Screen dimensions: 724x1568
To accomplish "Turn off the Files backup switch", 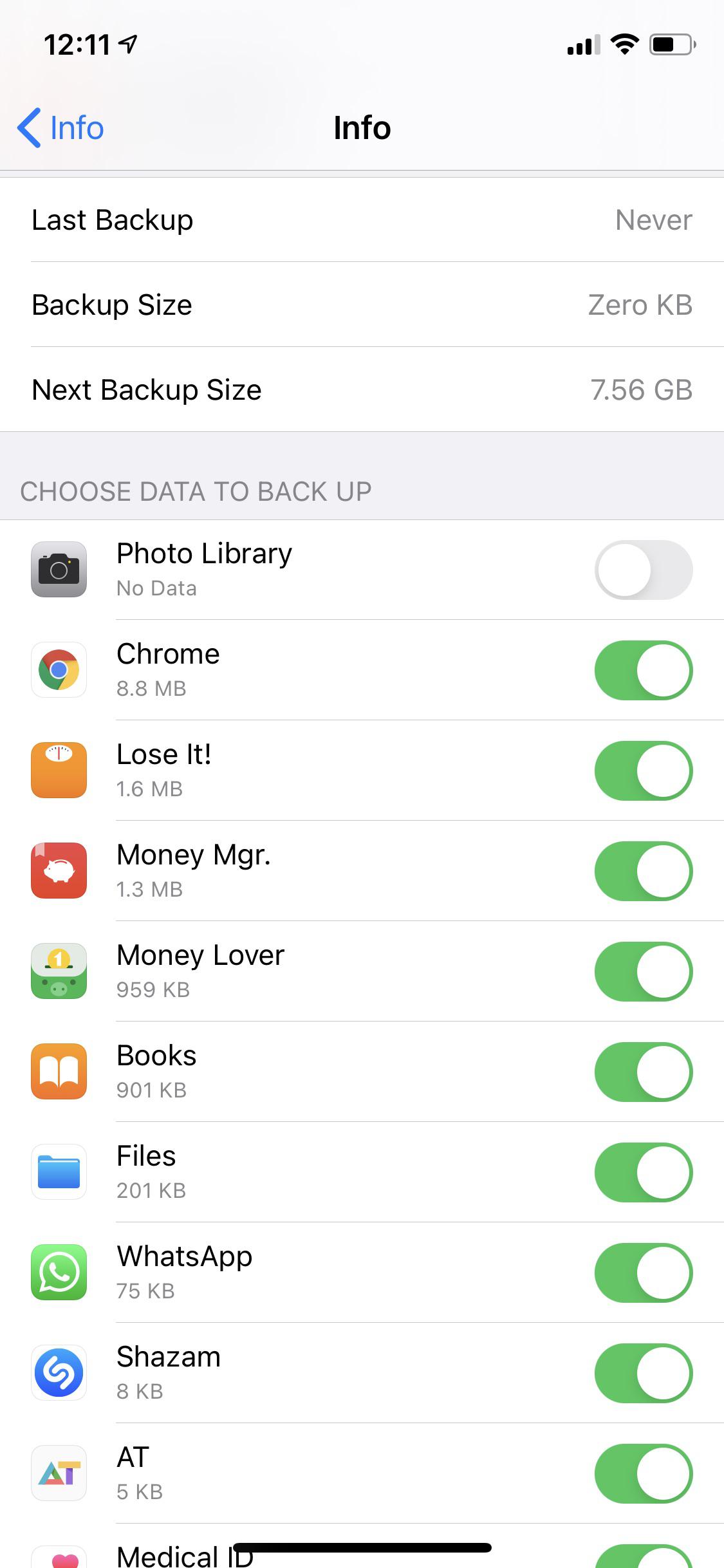I will tap(643, 1171).
